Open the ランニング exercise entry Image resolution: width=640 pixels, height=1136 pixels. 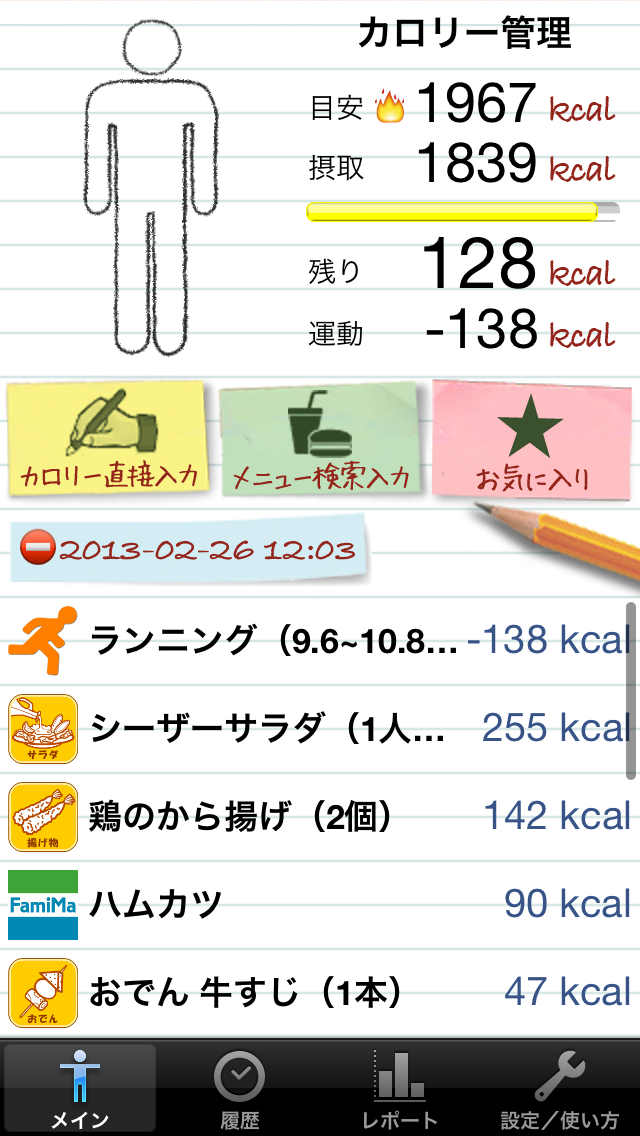[320, 639]
